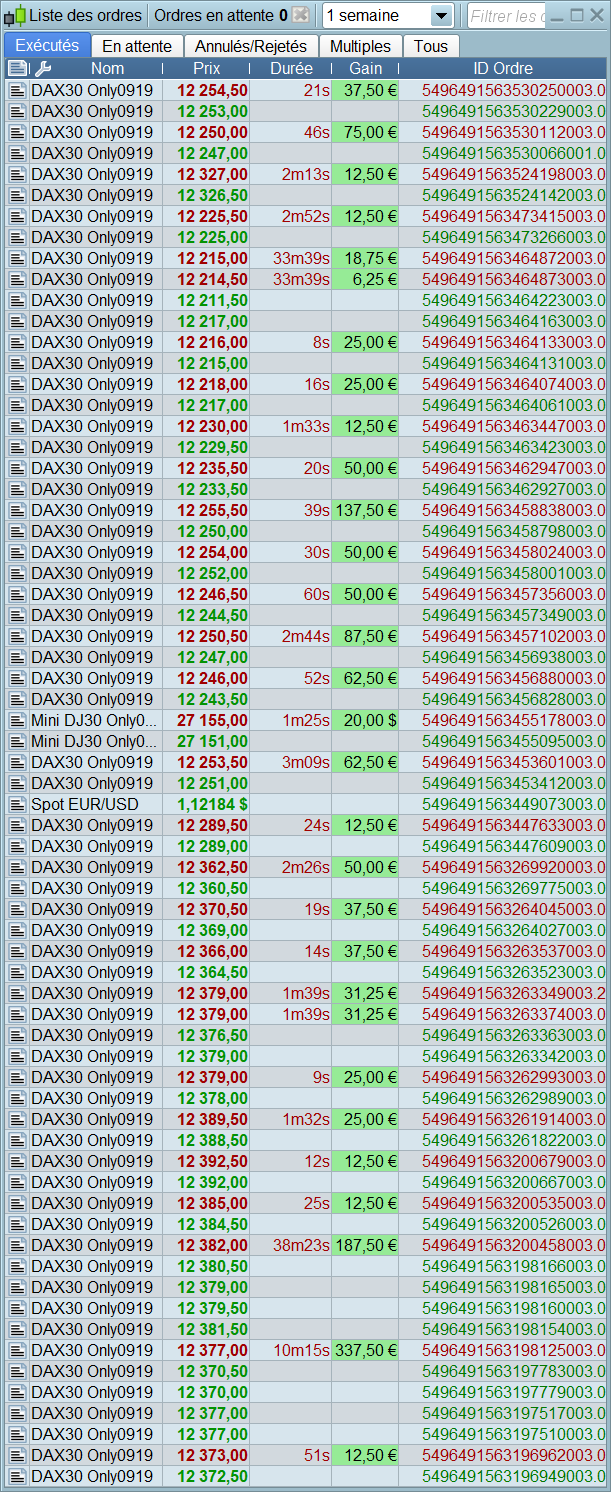Close the Liste des ordres window
This screenshot has width=611, height=1492.
coord(596,15)
